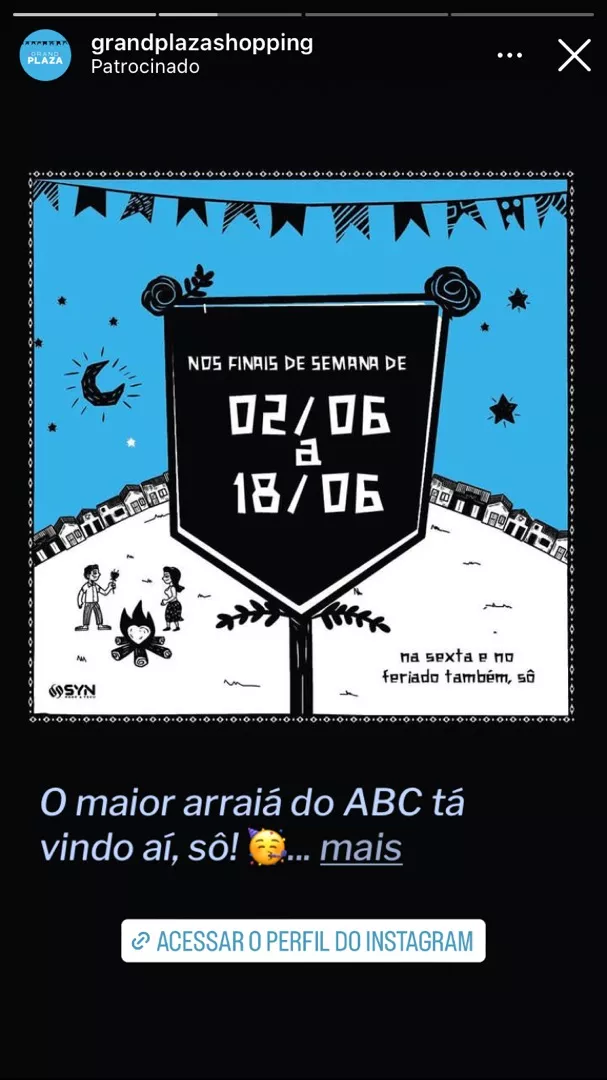Open the three-dot options menu
607x1080 pixels.
pos(510,55)
